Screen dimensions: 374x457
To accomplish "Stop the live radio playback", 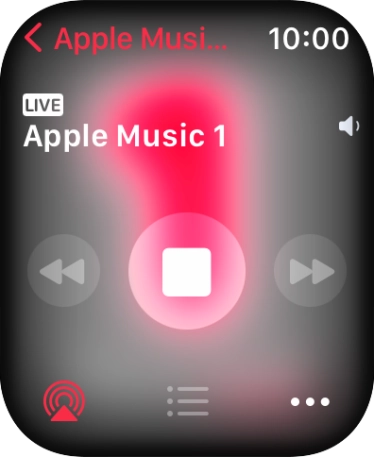I will click(x=187, y=272).
